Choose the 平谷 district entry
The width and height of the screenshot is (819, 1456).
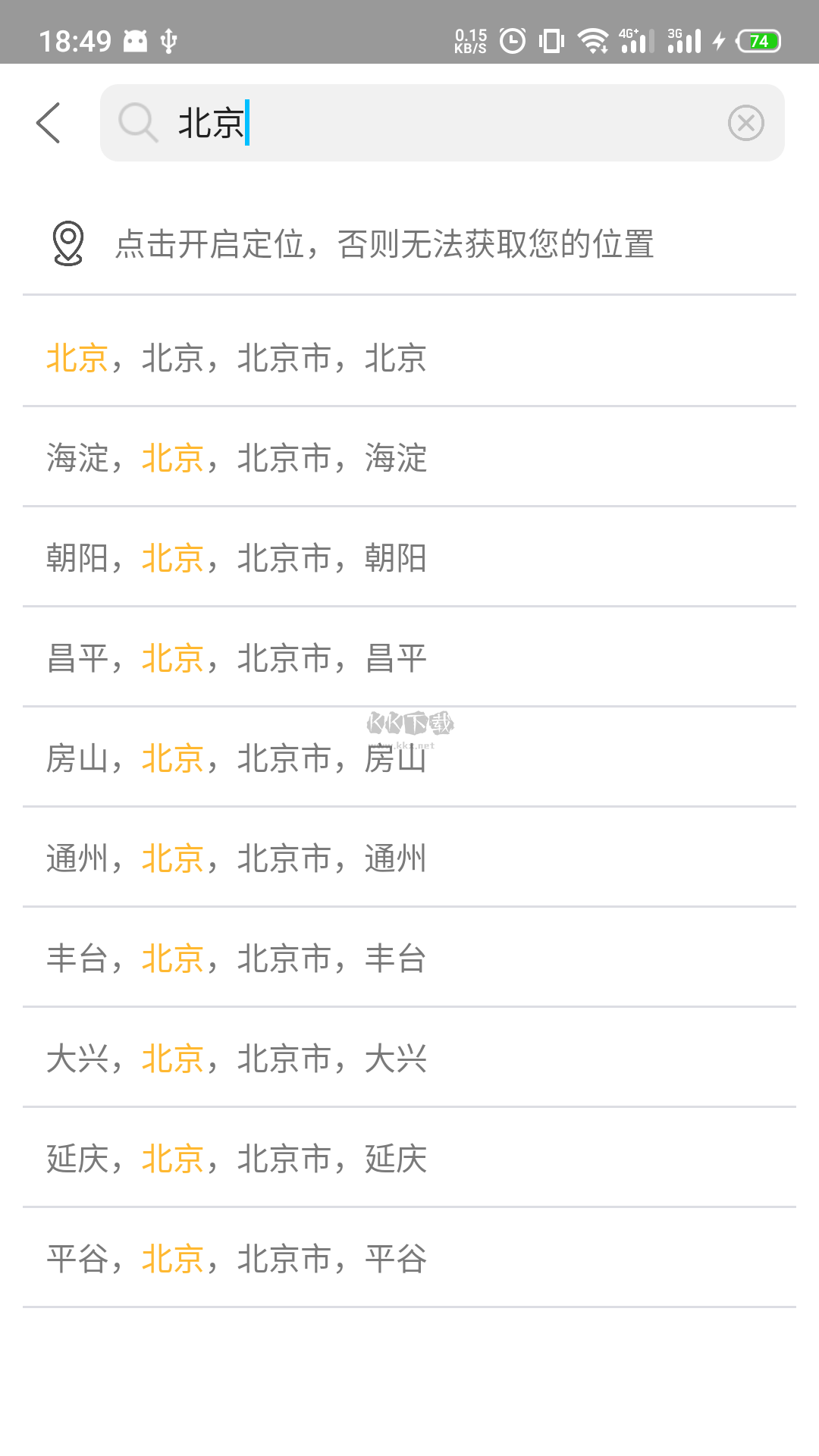pyautogui.click(x=237, y=1257)
